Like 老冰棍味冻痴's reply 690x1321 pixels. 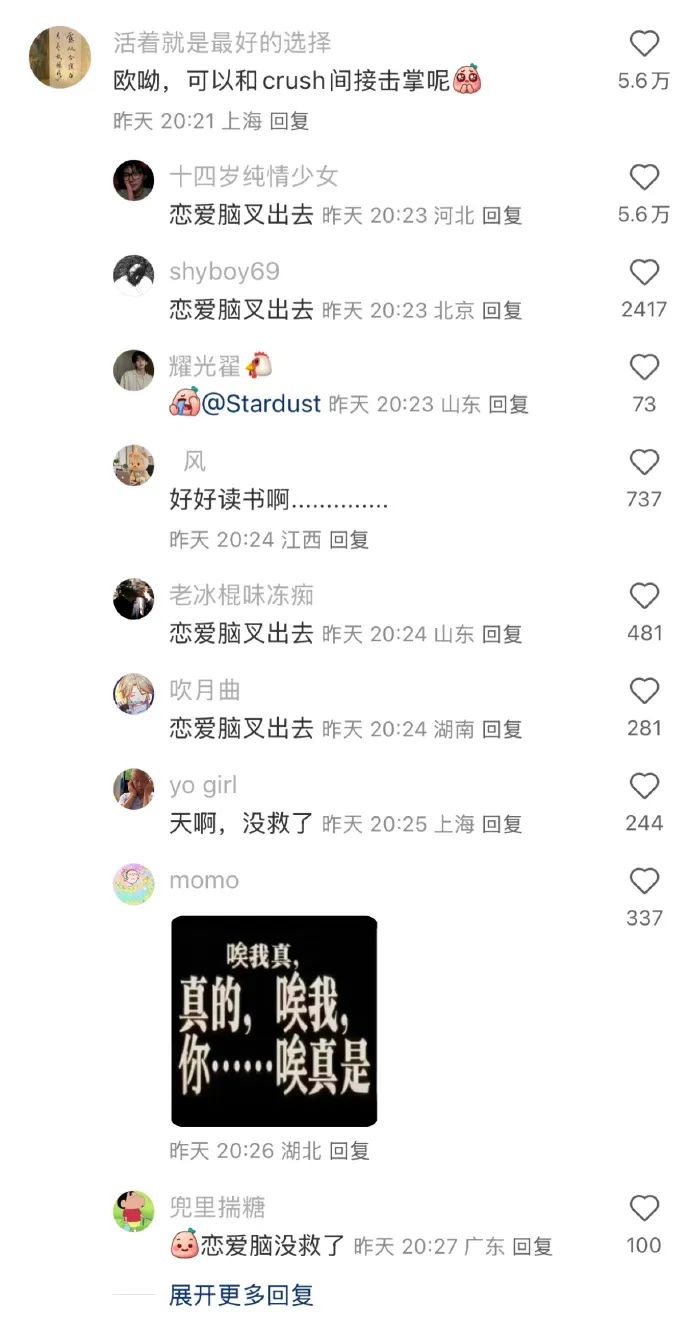coord(644,596)
